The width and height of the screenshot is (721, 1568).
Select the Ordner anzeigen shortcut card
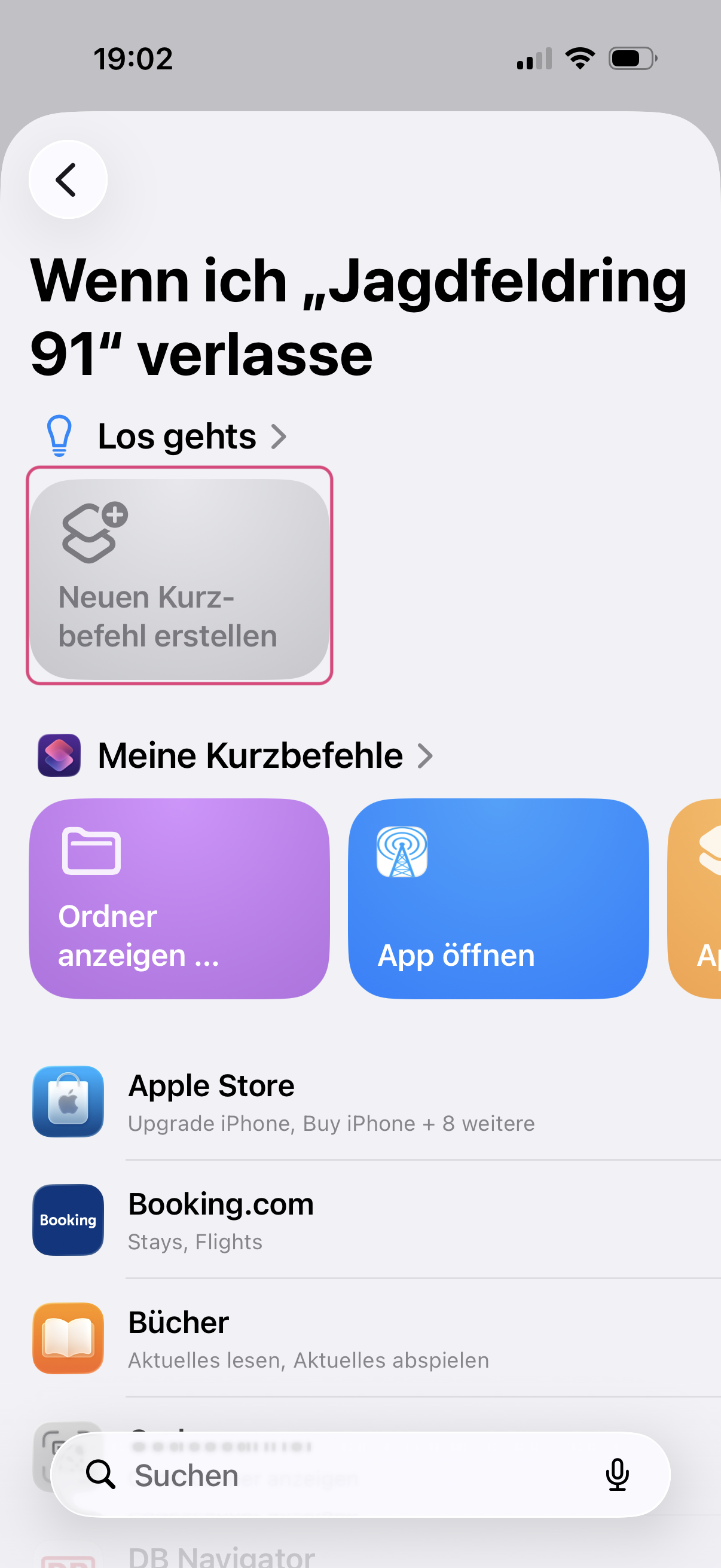coord(179,898)
